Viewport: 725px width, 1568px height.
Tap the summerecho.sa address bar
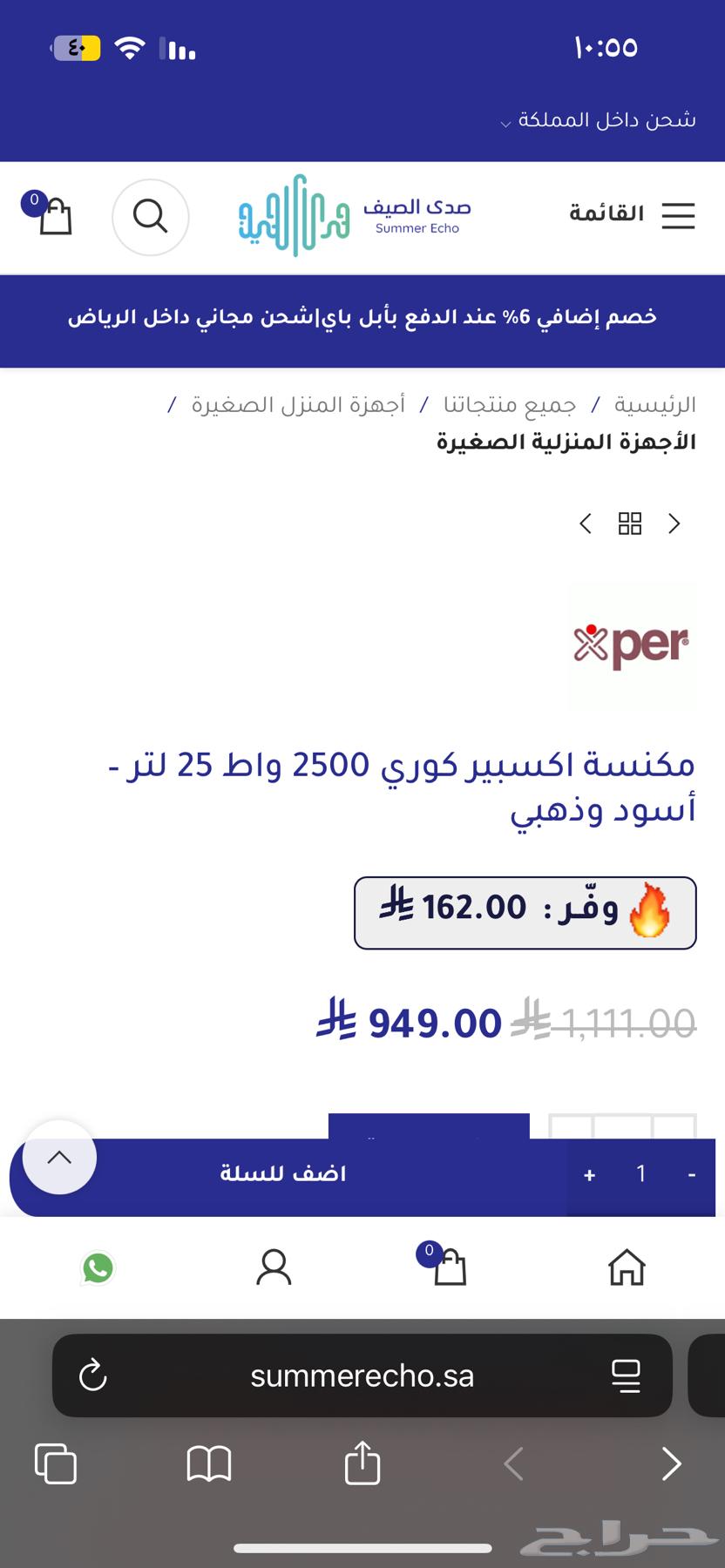coord(362,1375)
